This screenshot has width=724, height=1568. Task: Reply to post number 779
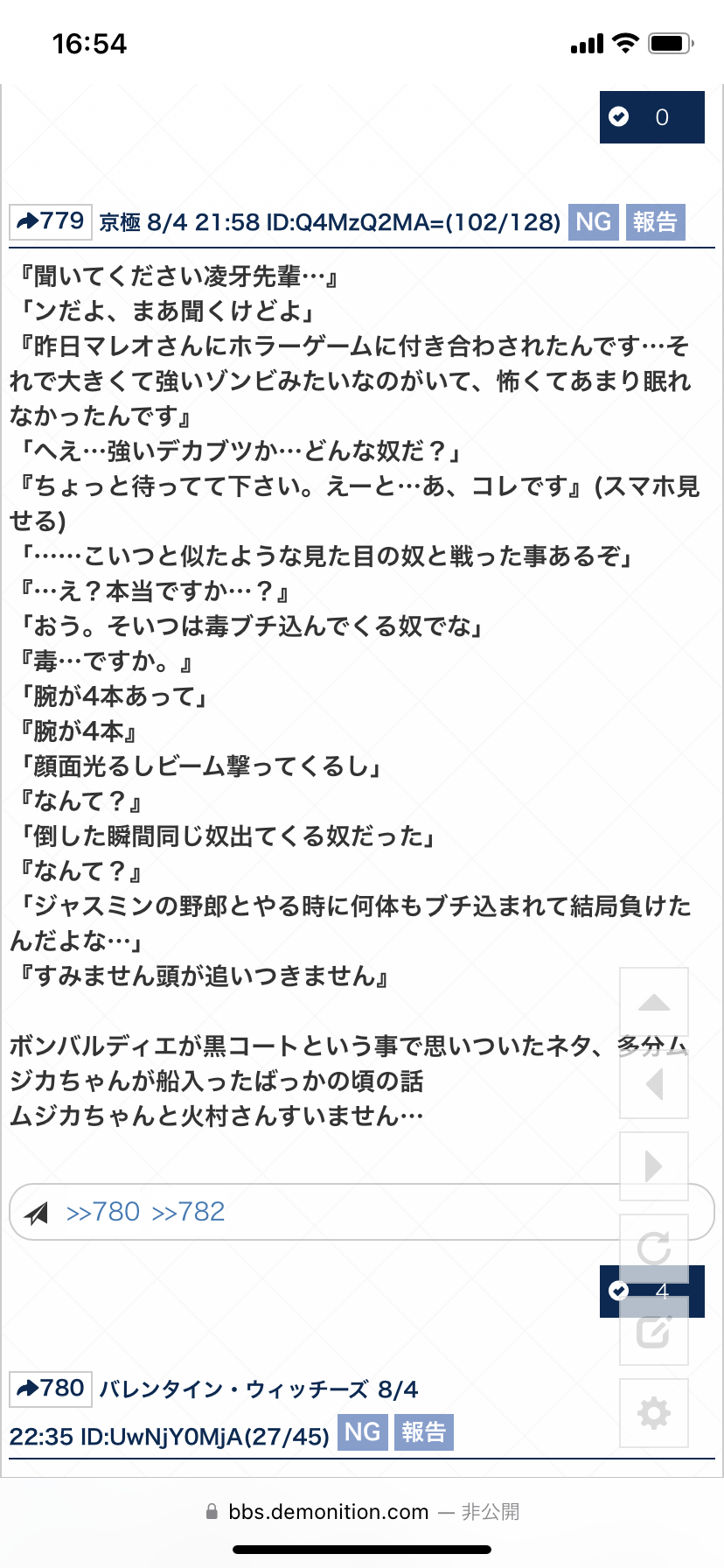[51, 221]
